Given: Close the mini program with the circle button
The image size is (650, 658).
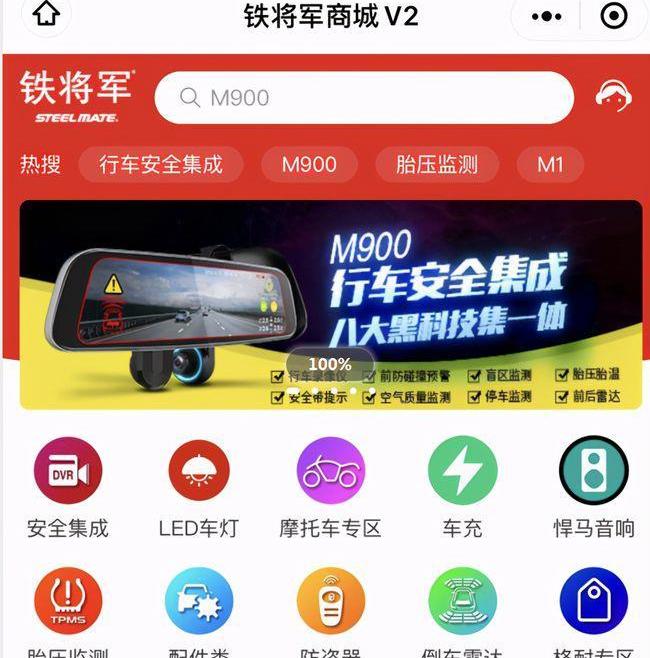Looking at the screenshot, I should click(x=614, y=16).
